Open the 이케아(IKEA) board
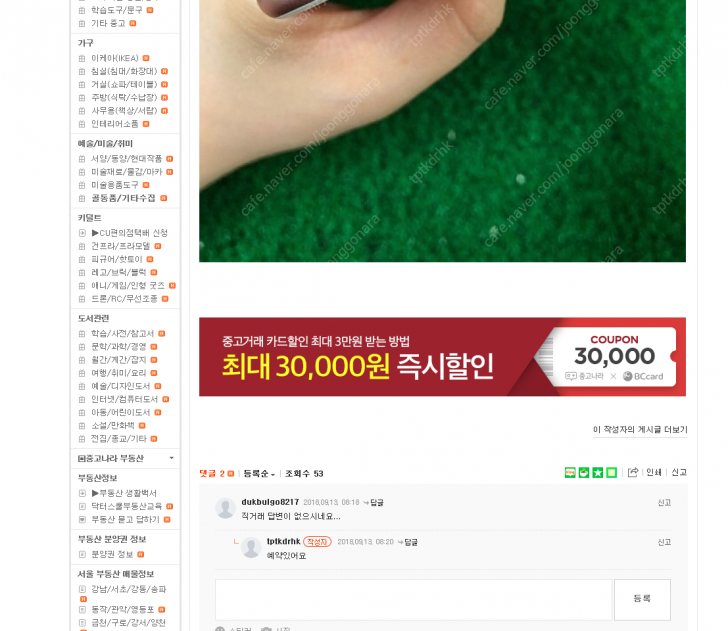The height and width of the screenshot is (631, 728). click(x=113, y=58)
